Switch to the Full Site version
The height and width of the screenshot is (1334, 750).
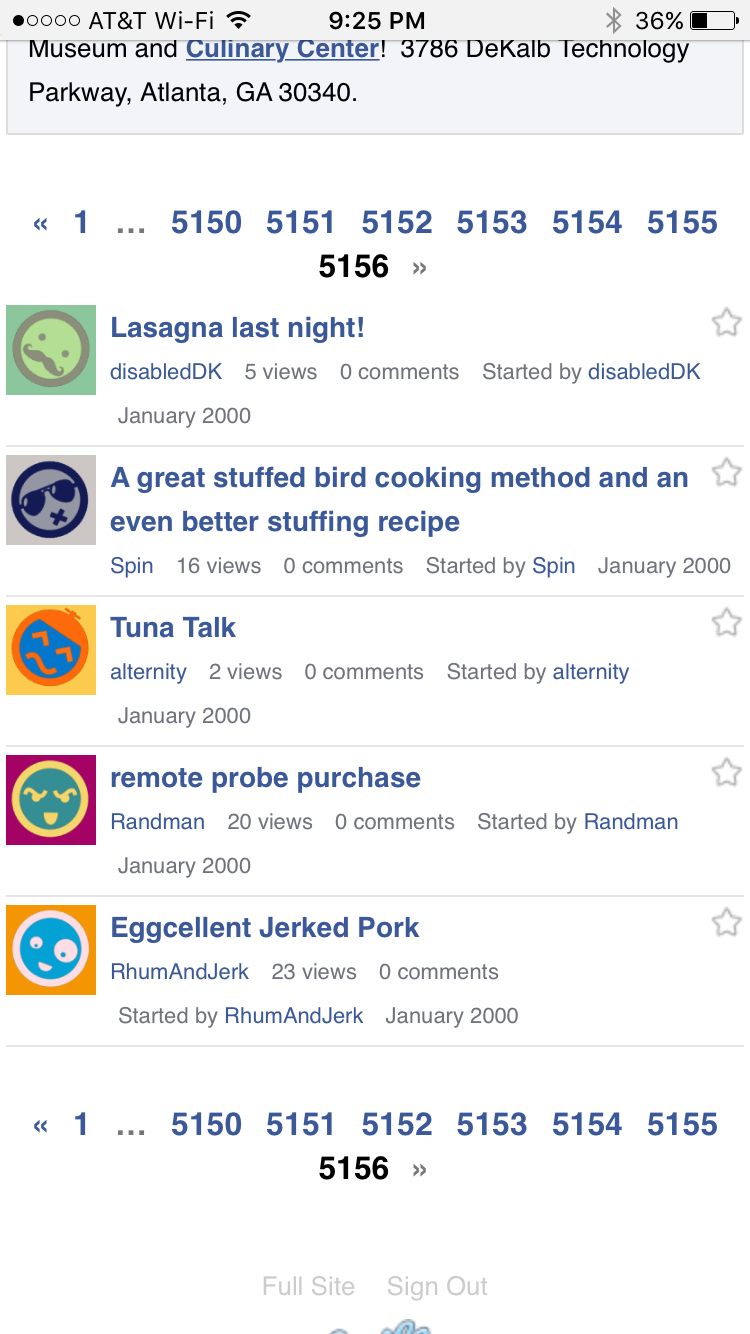click(x=308, y=1286)
